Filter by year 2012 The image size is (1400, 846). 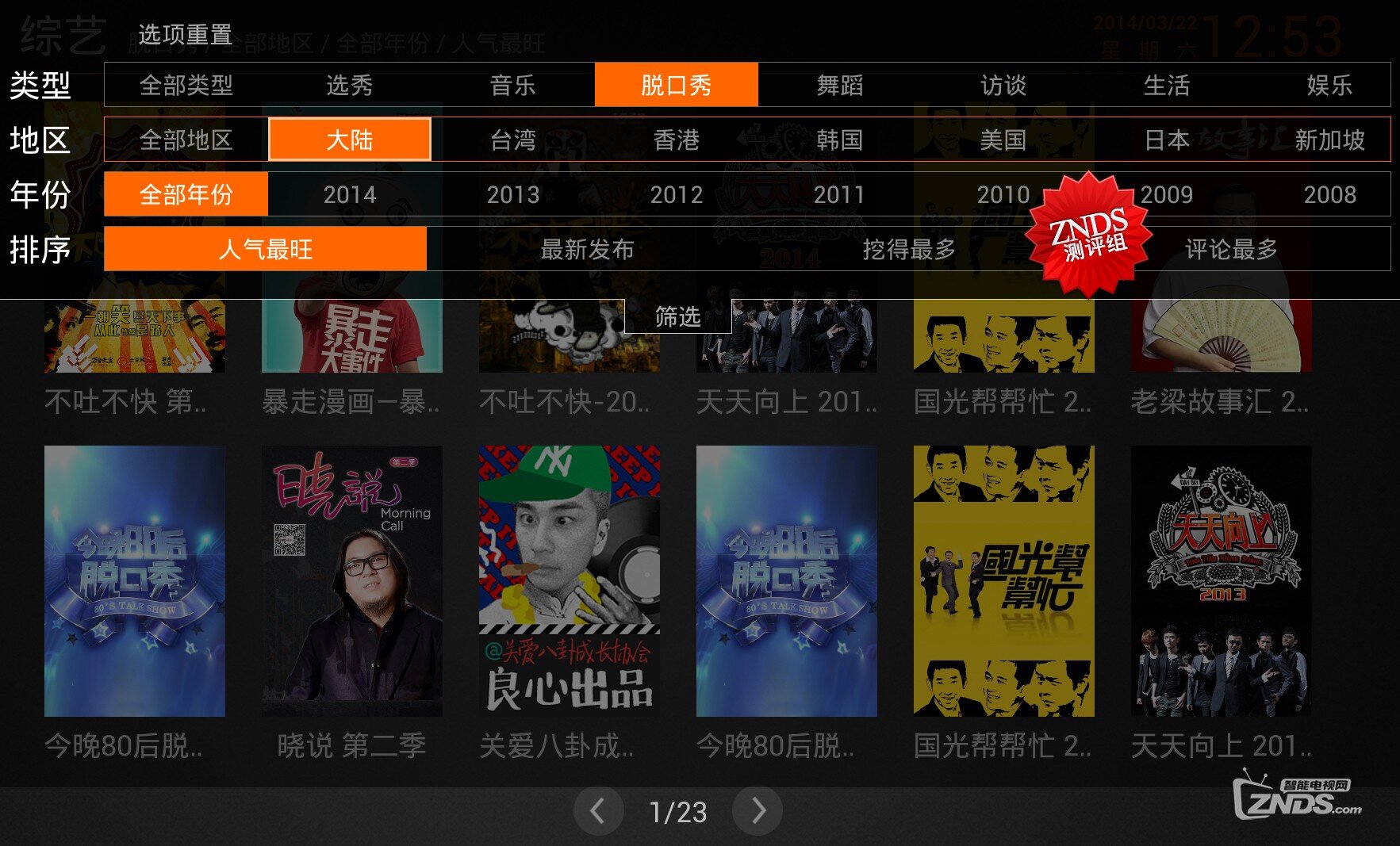point(676,195)
